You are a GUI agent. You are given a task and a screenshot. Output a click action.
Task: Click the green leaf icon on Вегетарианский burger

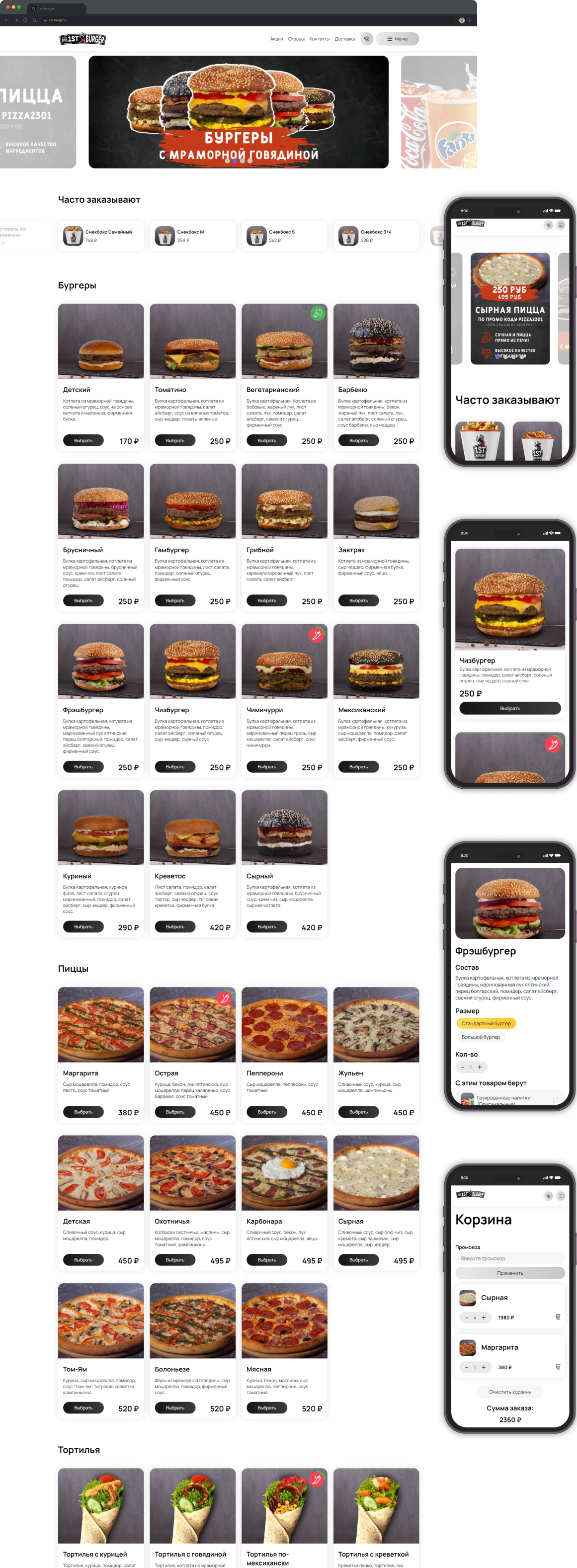point(318,314)
